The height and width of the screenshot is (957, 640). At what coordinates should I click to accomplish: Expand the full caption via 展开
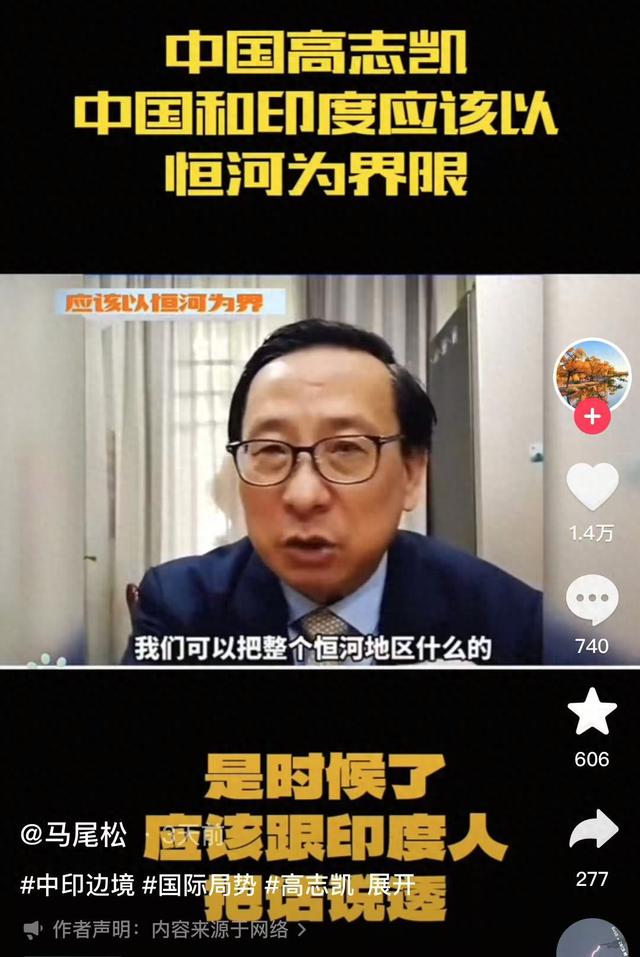pos(392,884)
